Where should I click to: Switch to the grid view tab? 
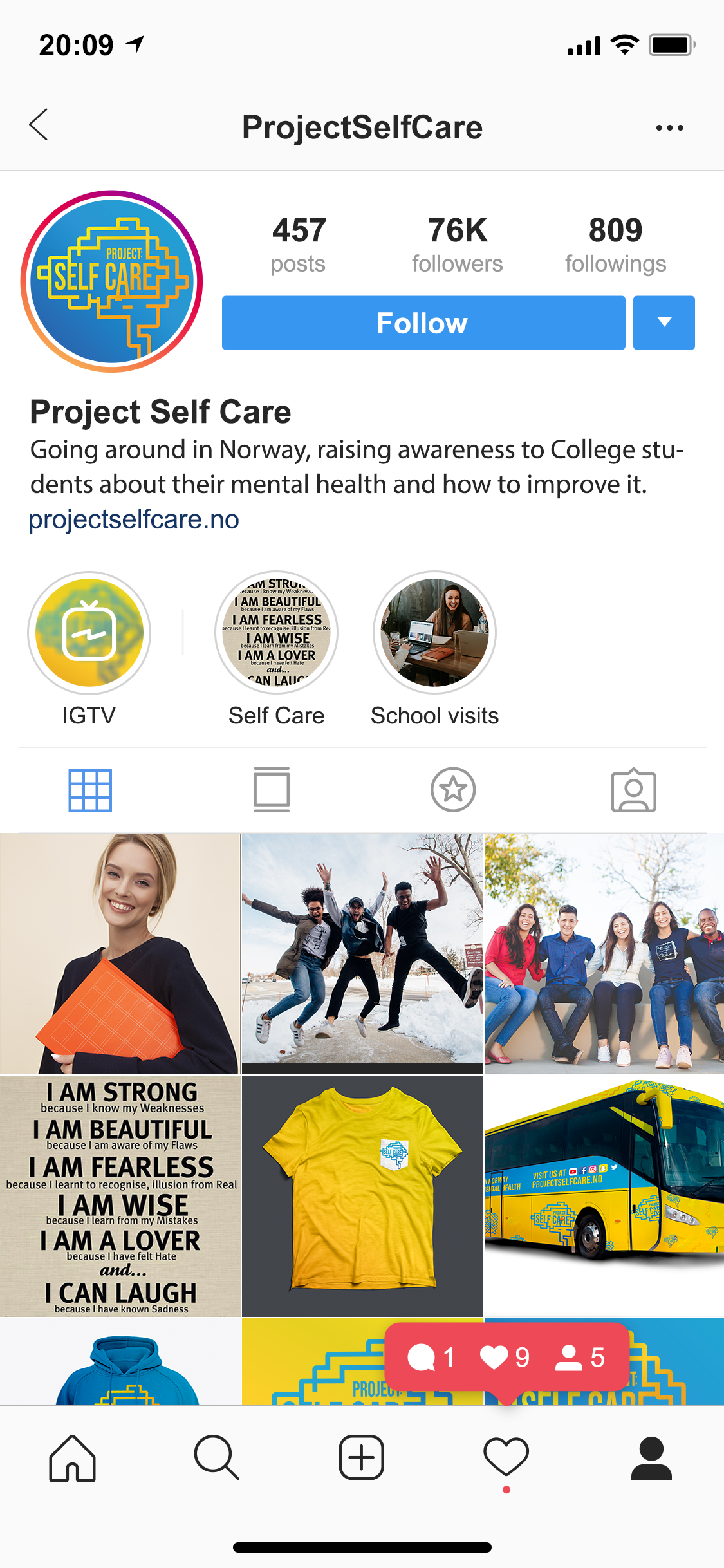(x=90, y=790)
